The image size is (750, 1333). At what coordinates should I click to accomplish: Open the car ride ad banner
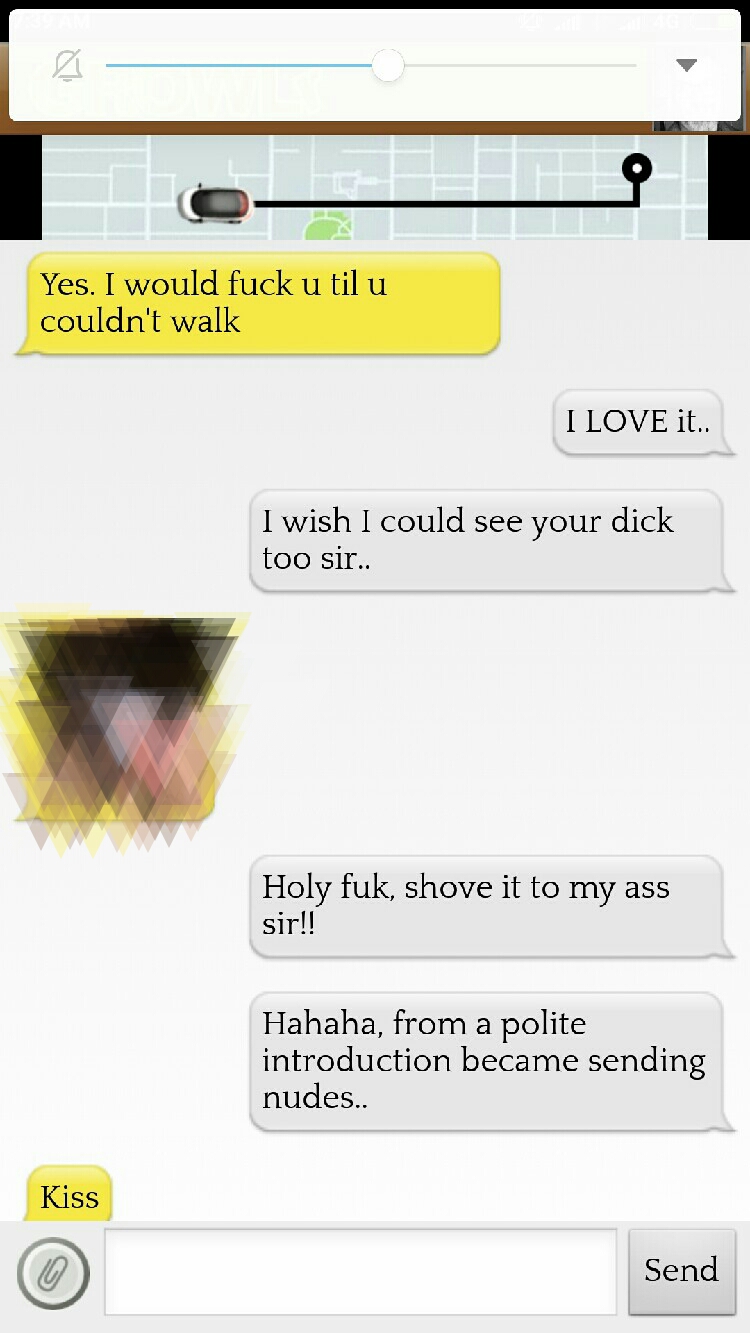pyautogui.click(x=374, y=190)
